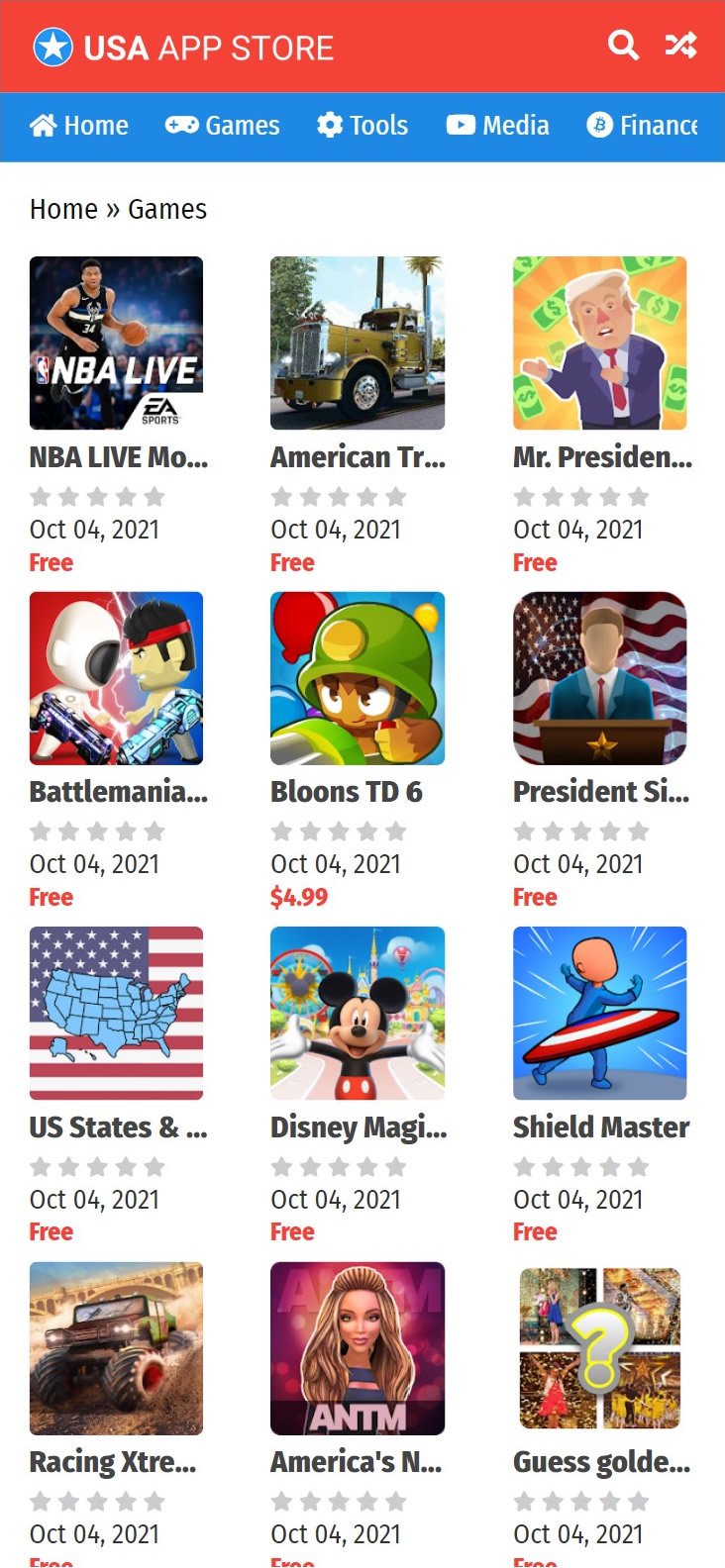725x1568 pixels.
Task: Switch to the Media category
Action: (x=497, y=126)
